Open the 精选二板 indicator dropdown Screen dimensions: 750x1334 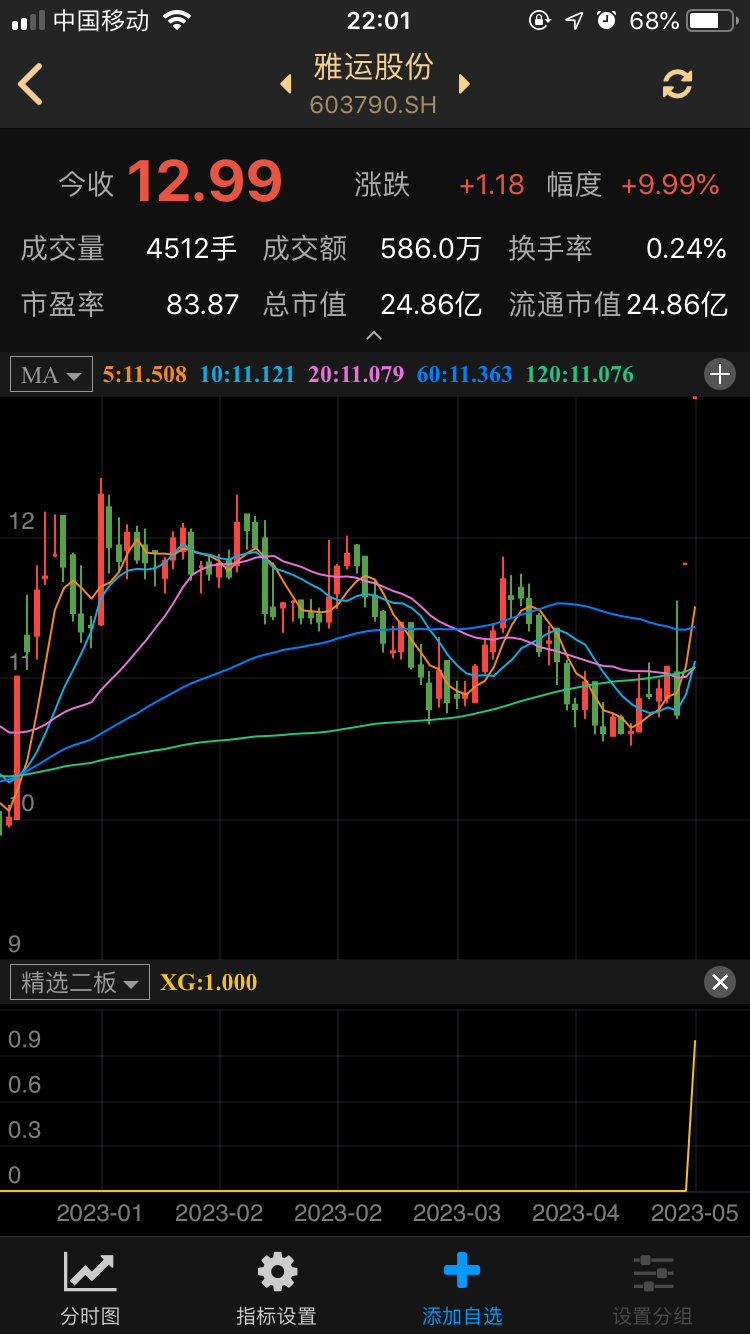(80, 982)
